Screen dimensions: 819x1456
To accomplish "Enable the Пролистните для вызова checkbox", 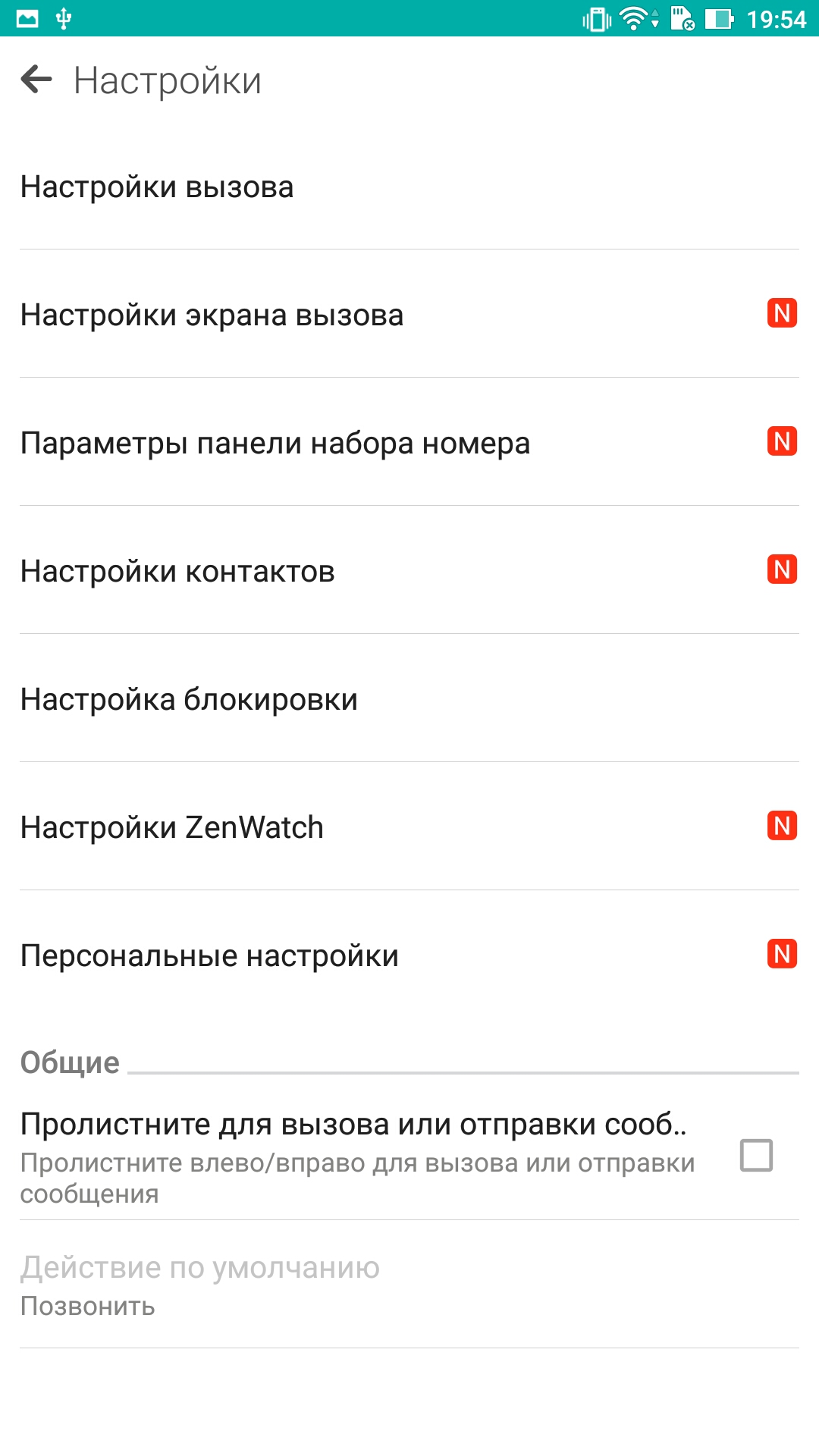I will pos(756,1155).
